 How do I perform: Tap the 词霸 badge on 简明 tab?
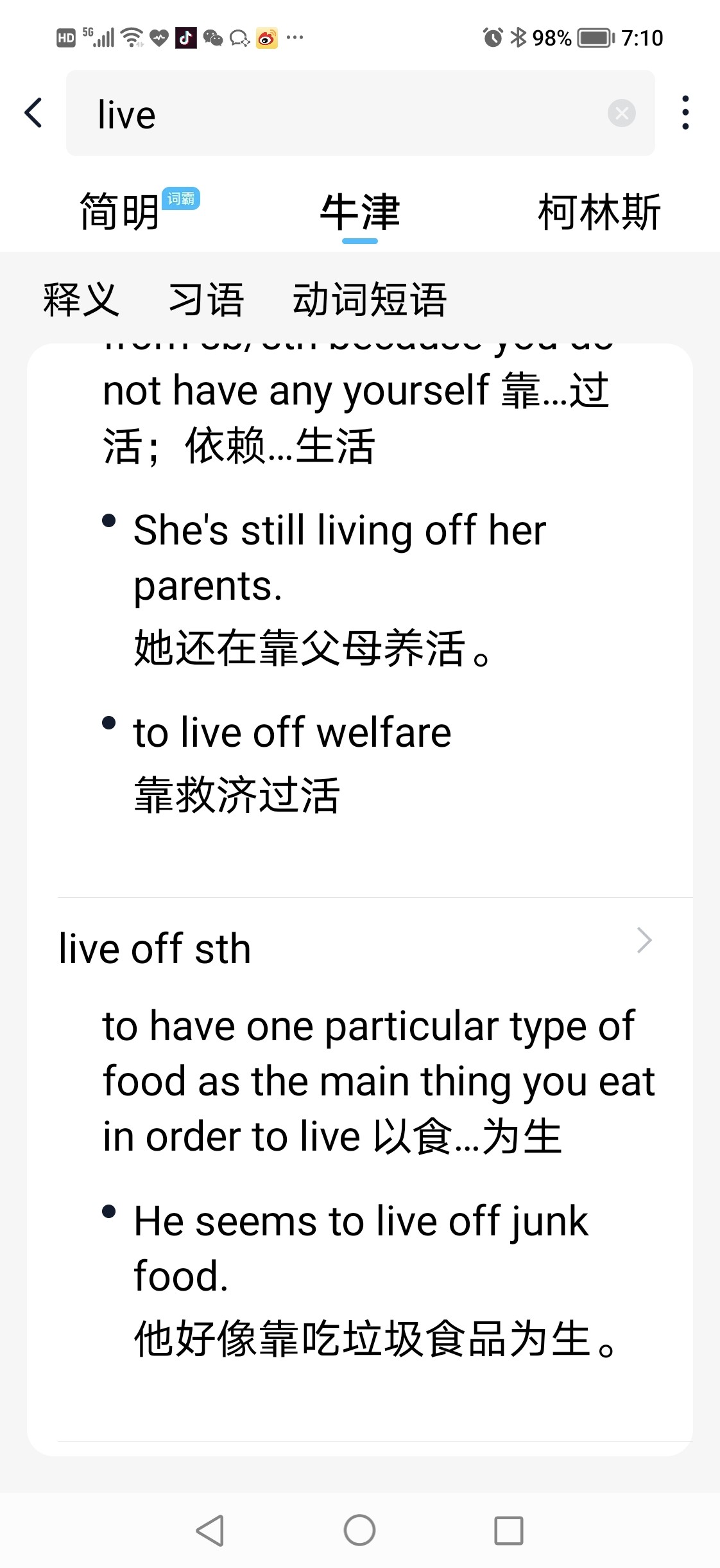tap(183, 199)
